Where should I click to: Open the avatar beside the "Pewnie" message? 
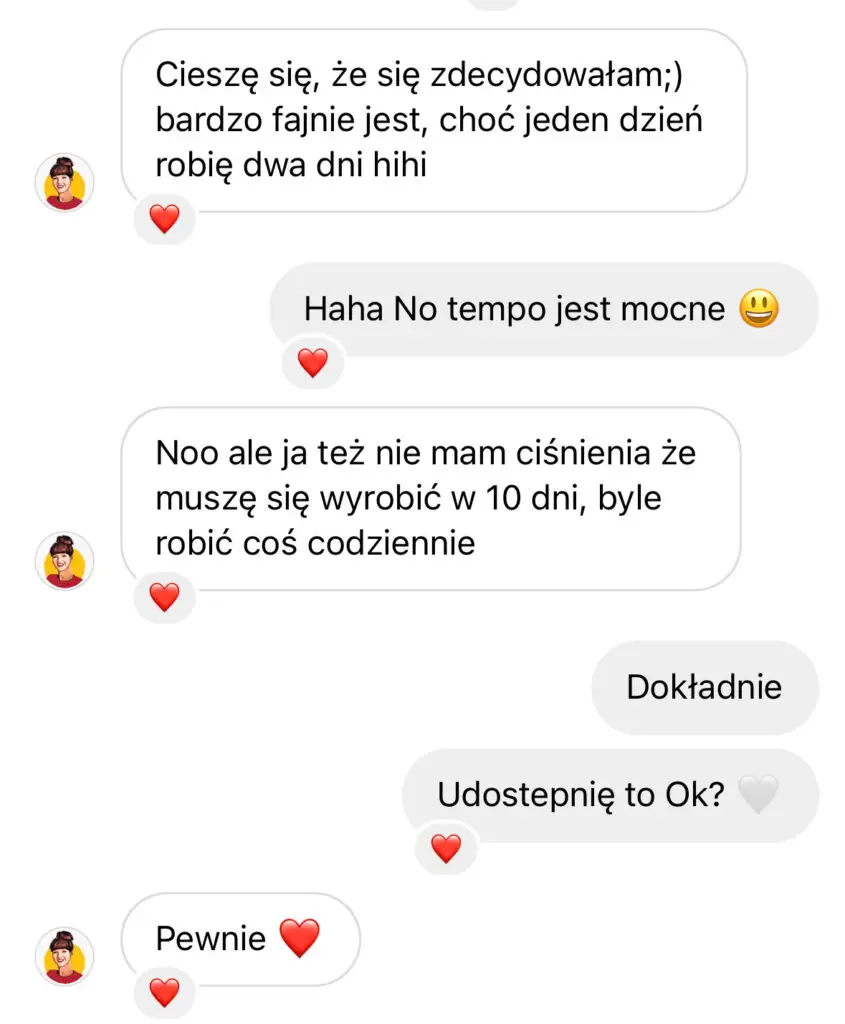point(65,957)
